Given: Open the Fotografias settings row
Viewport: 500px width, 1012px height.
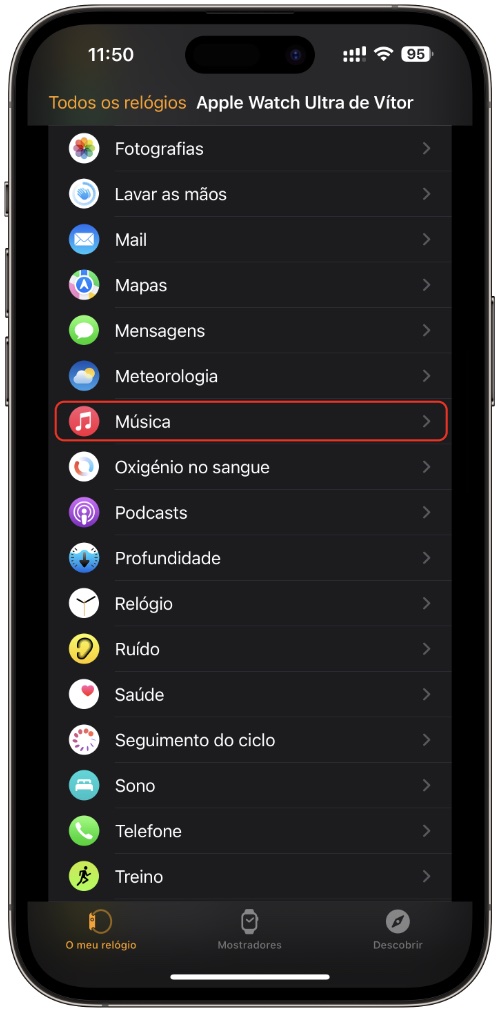Looking at the screenshot, I should (x=250, y=148).
